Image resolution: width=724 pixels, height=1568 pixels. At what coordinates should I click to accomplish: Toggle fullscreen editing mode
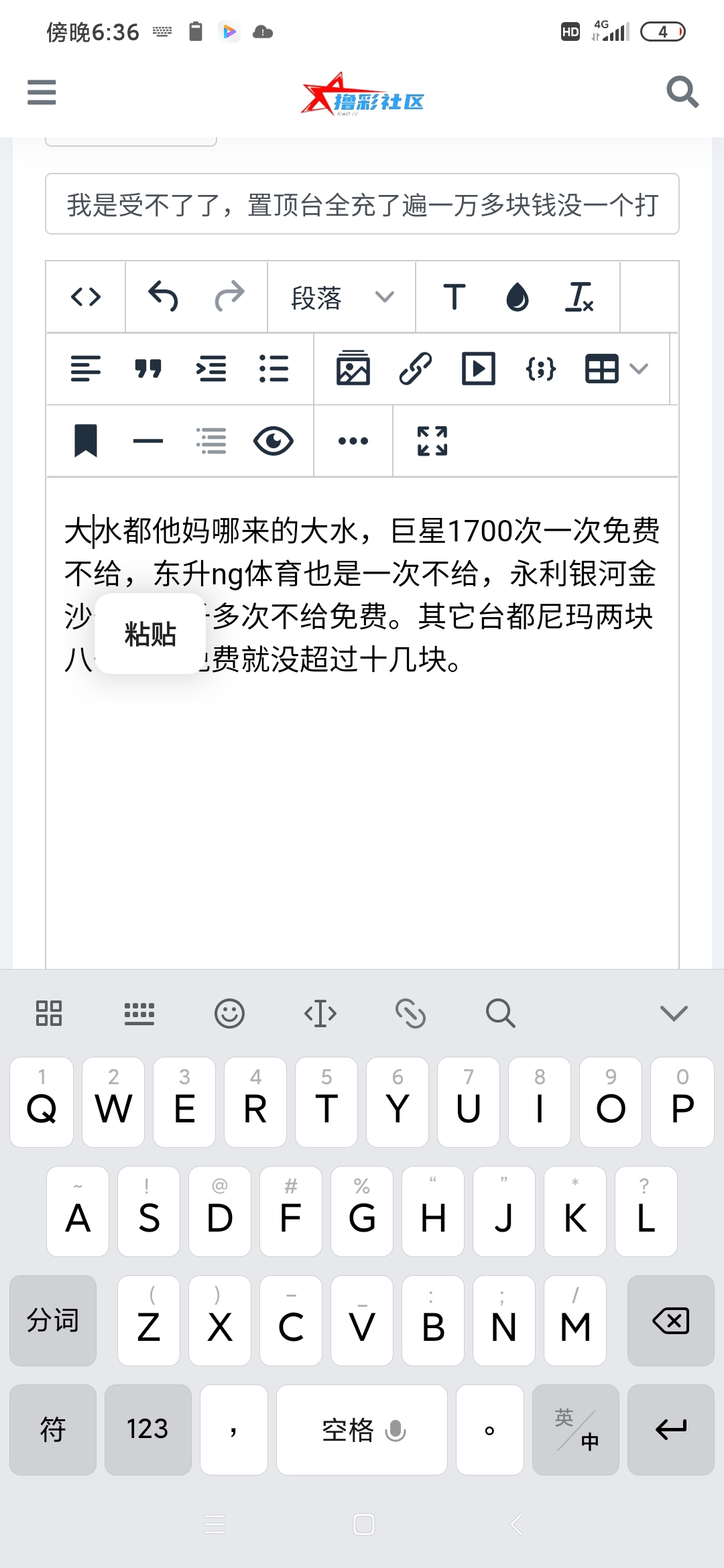(x=432, y=440)
